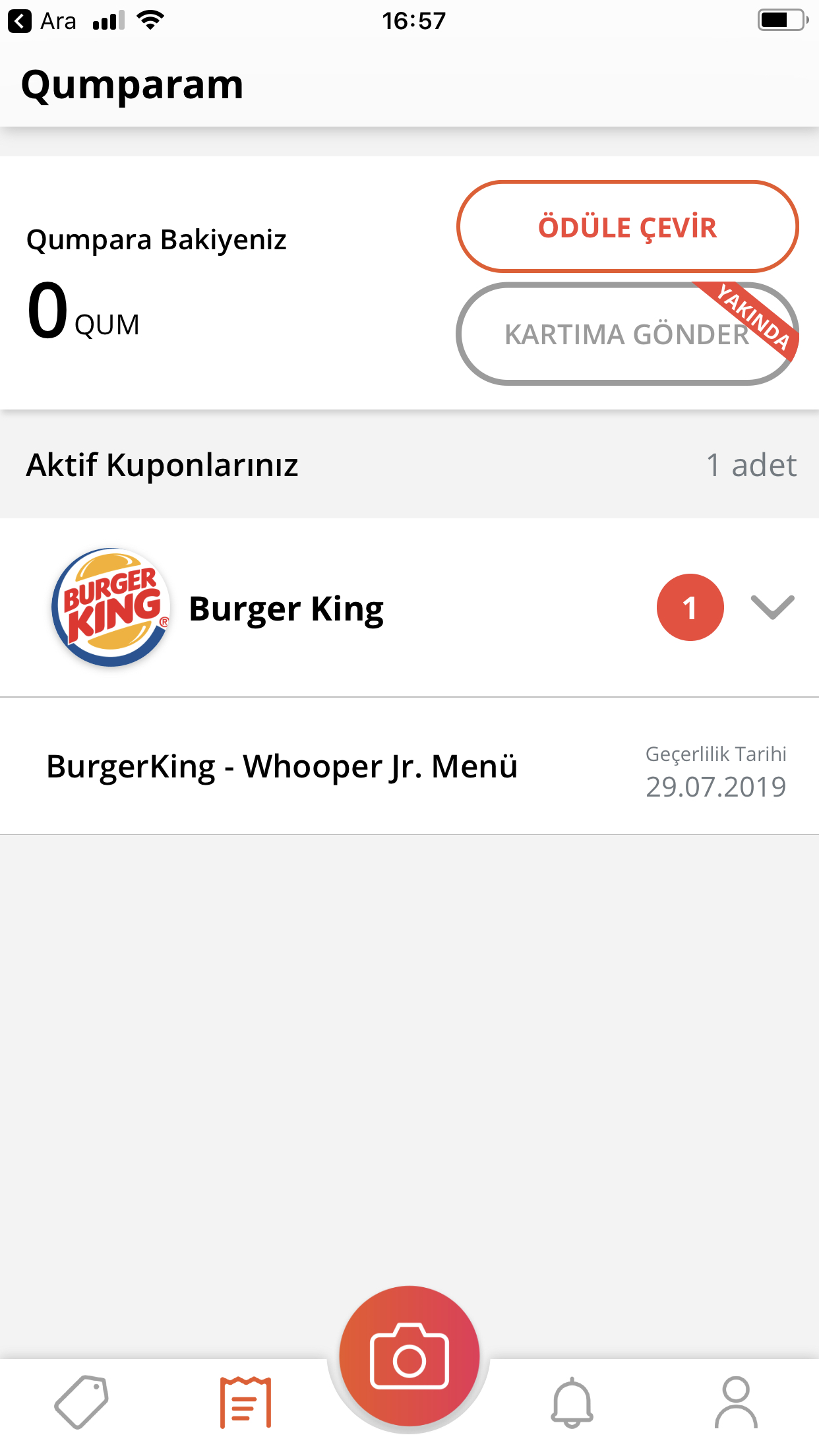Image resolution: width=819 pixels, height=1456 pixels.
Task: Open the camera to scan a receipt
Action: point(409,1356)
